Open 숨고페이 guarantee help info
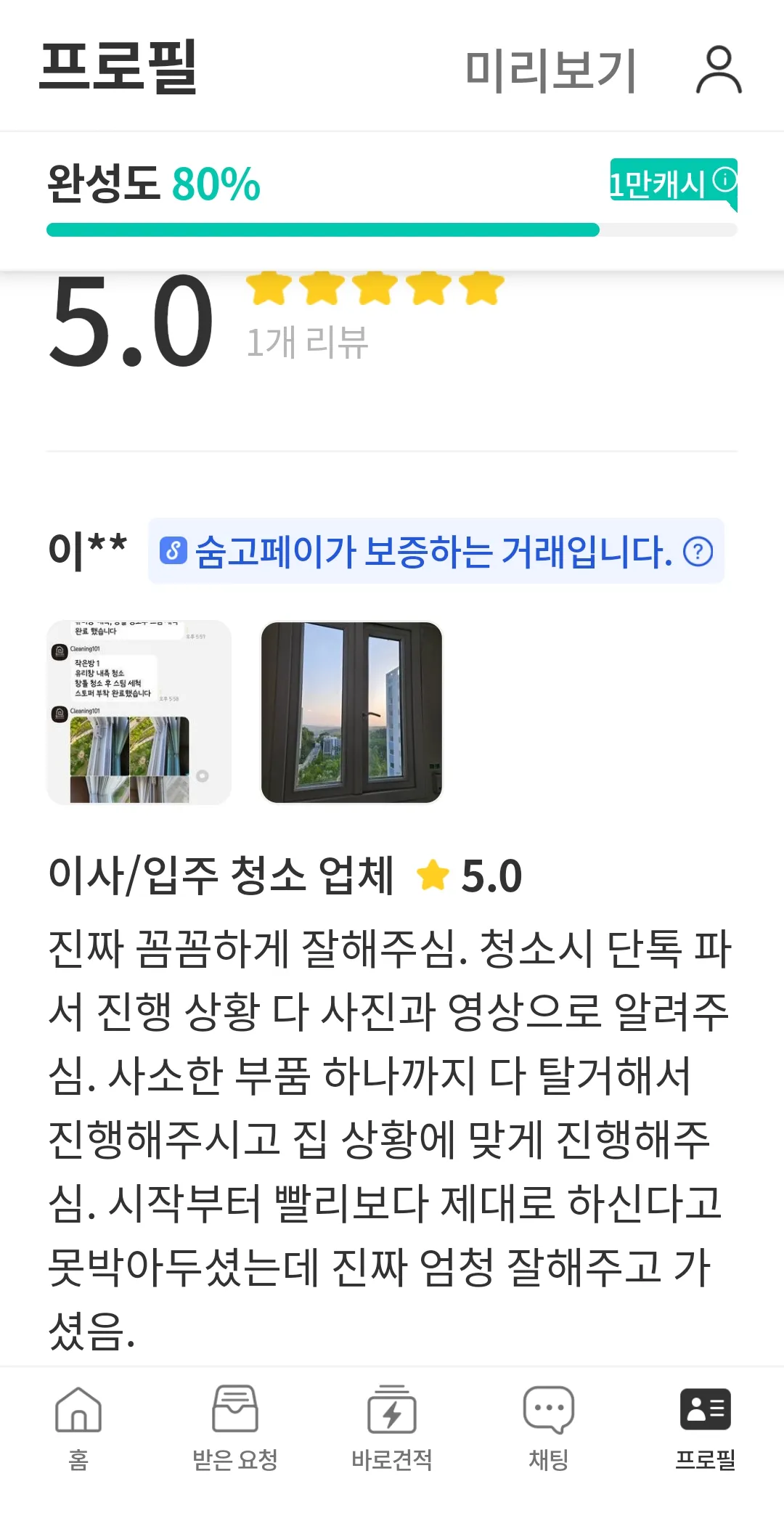This screenshot has height=1529, width=784. coord(698,552)
